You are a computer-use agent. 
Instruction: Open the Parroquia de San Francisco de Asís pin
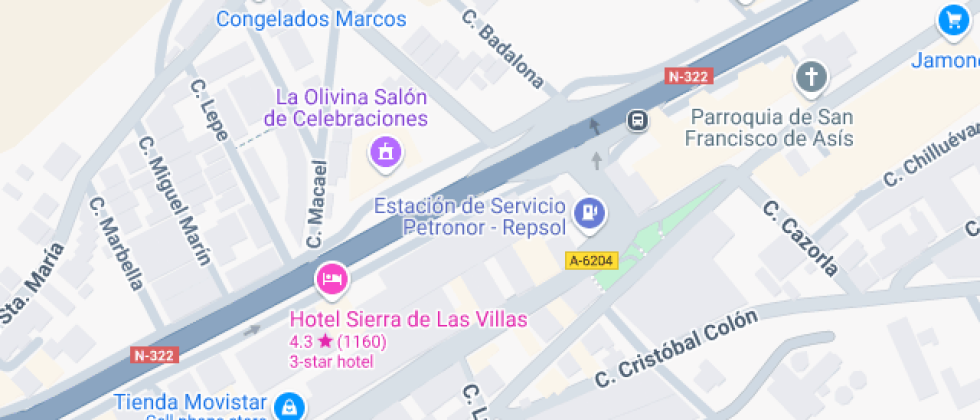click(x=812, y=75)
